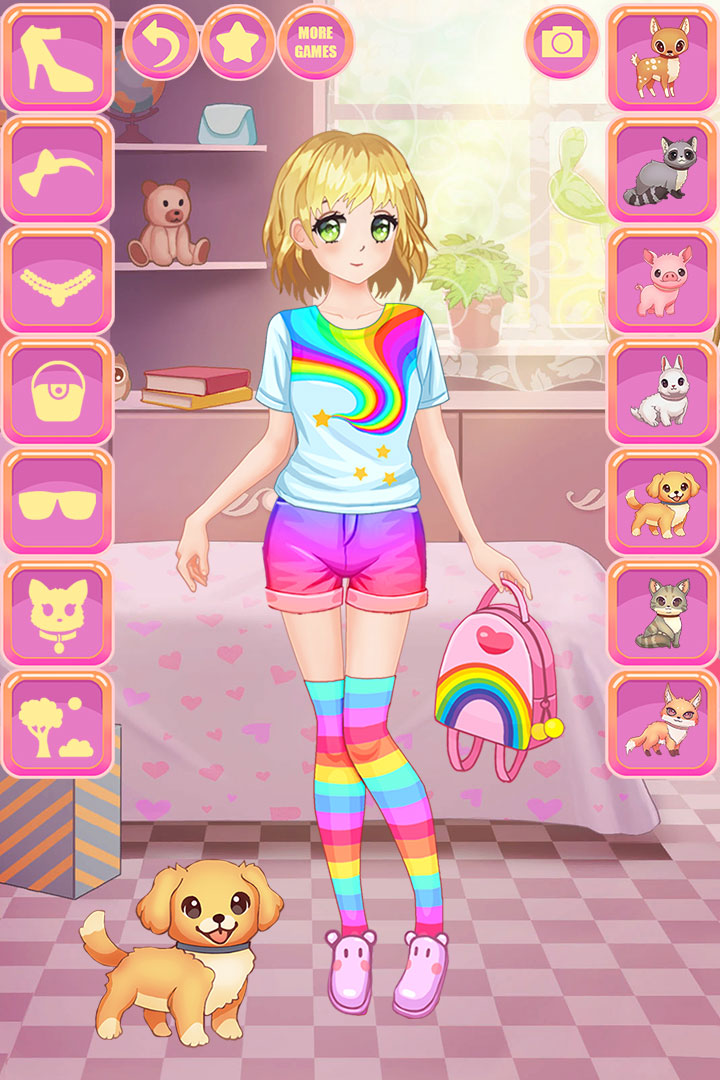The width and height of the screenshot is (720, 1080).
Task: Select the pet category with cat icon
Action: pyautogui.click(x=57, y=612)
